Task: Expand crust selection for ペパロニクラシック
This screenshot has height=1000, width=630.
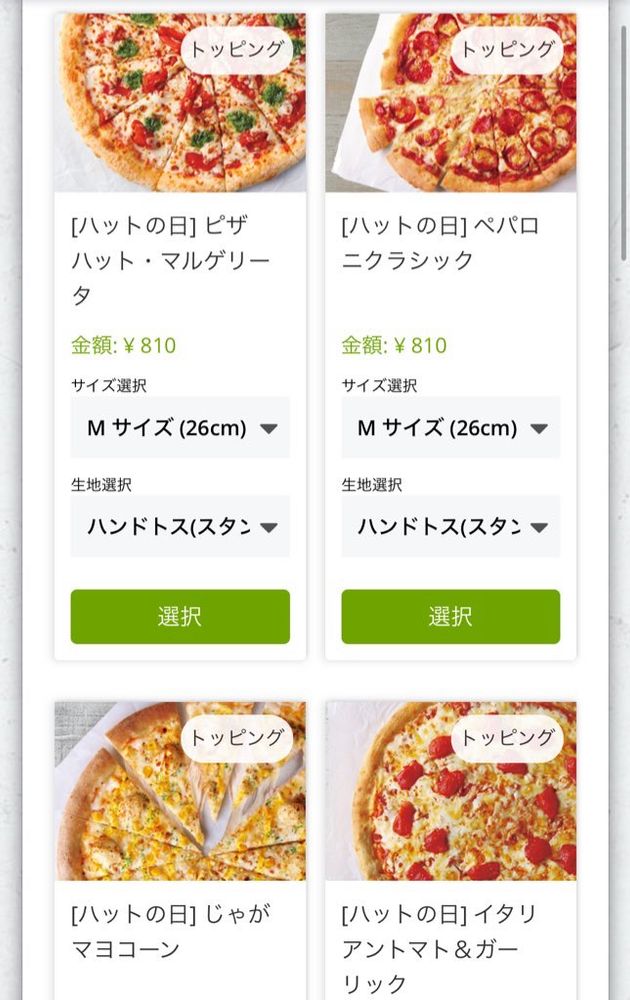Action: pos(450,527)
